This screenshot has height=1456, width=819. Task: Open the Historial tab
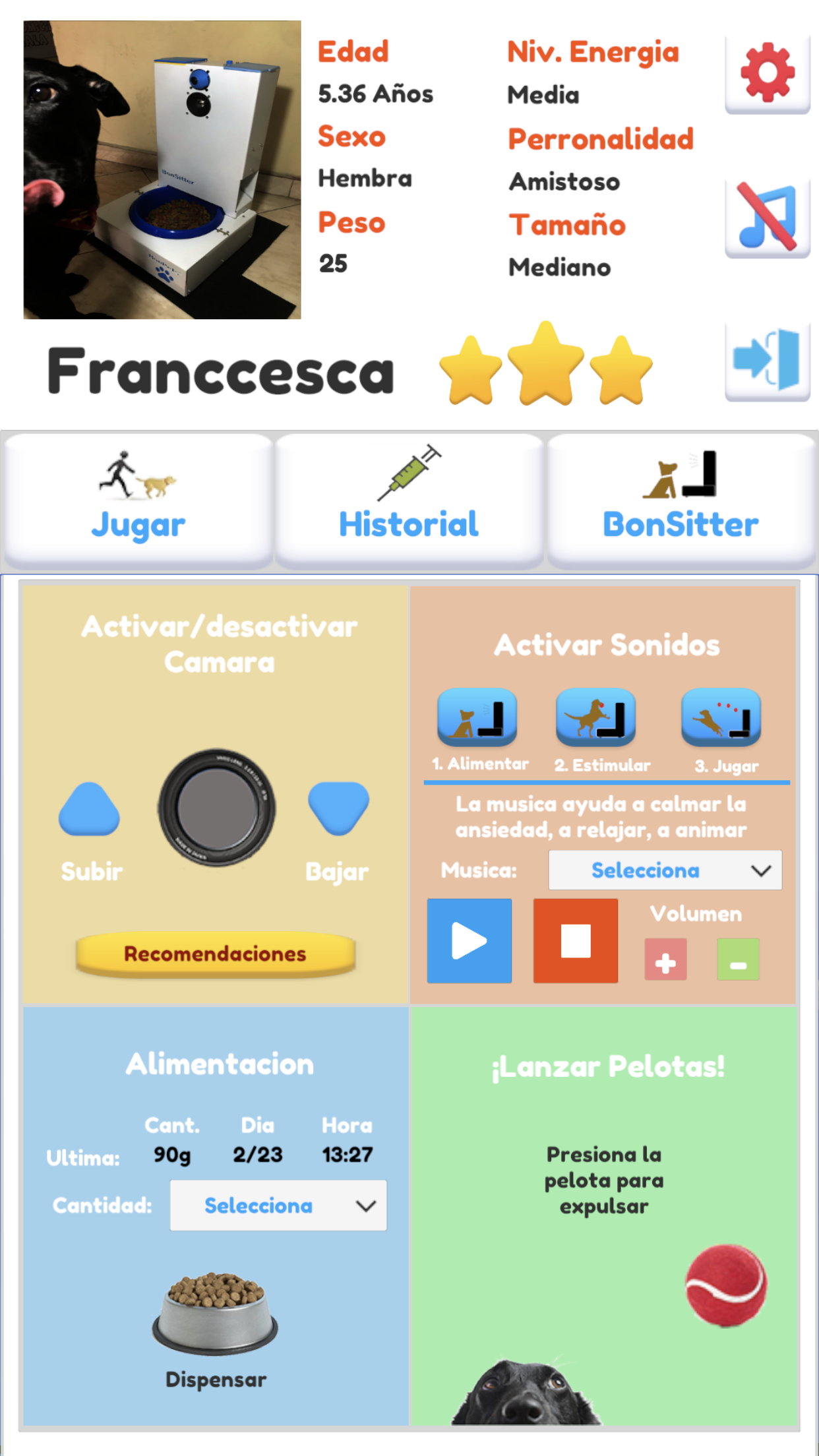(409, 500)
